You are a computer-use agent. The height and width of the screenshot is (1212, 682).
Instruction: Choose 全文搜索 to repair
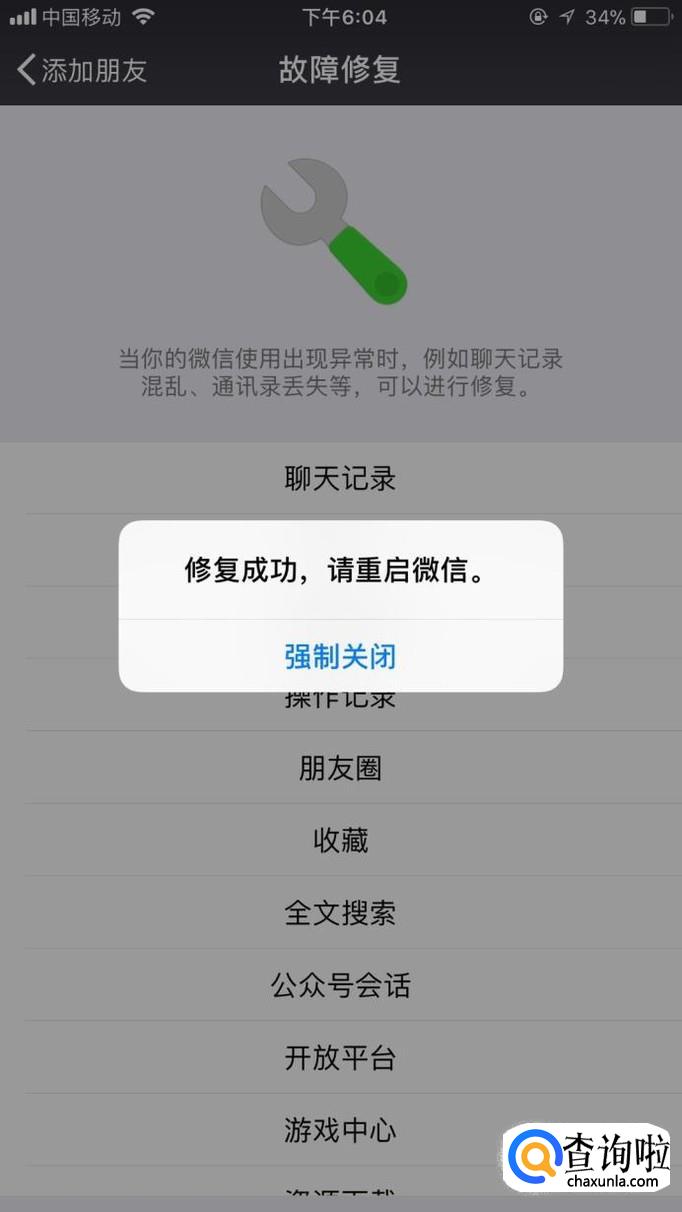(341, 913)
